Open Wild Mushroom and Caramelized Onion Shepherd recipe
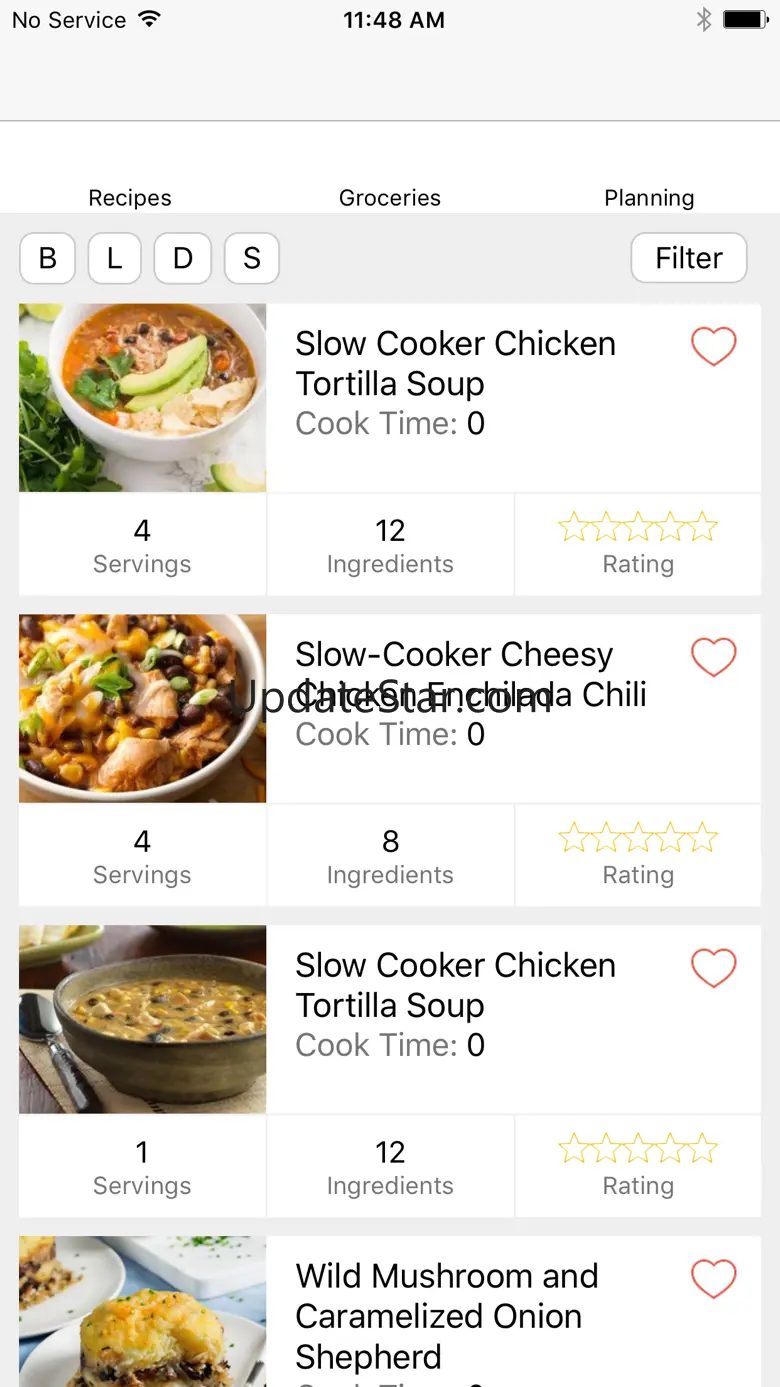 pos(447,1315)
